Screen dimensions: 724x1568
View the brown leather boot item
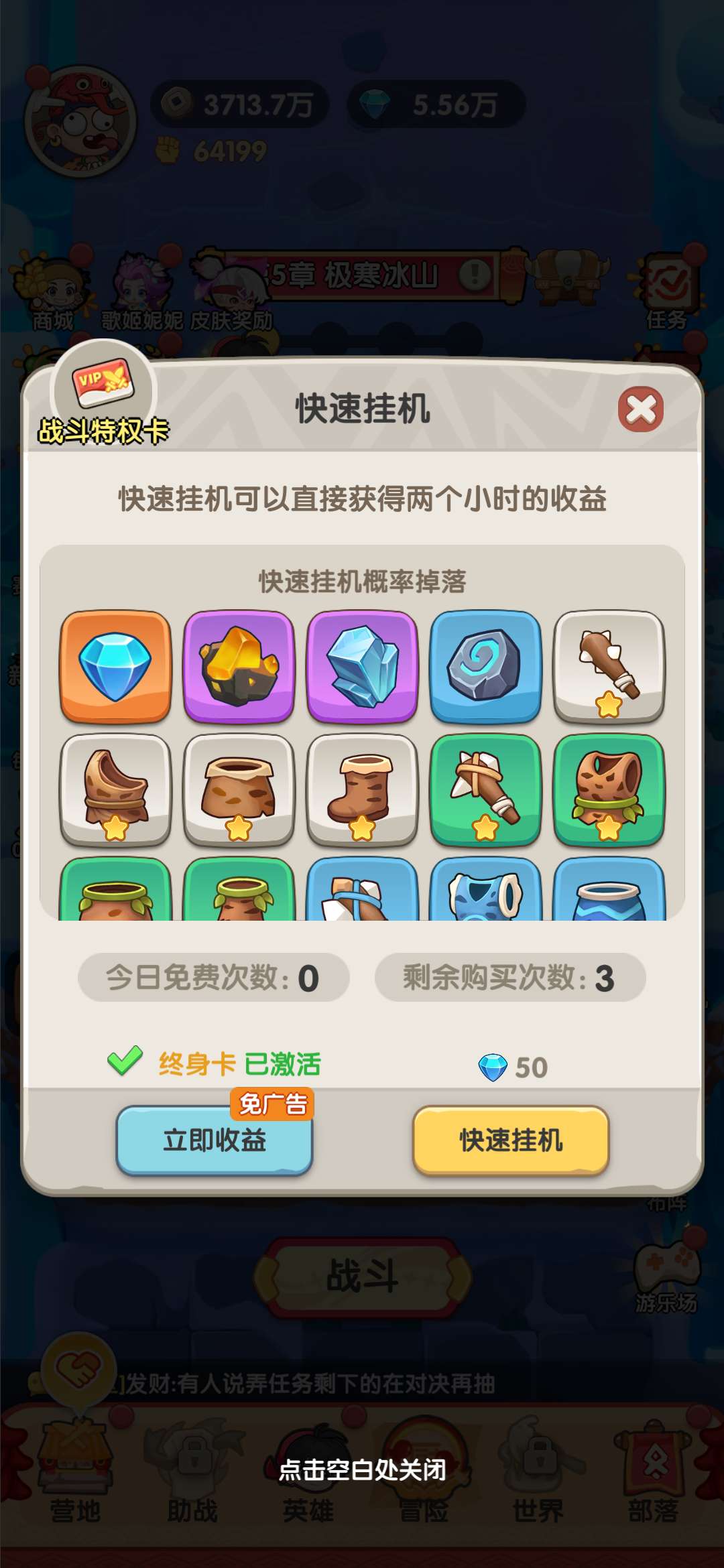[x=362, y=789]
